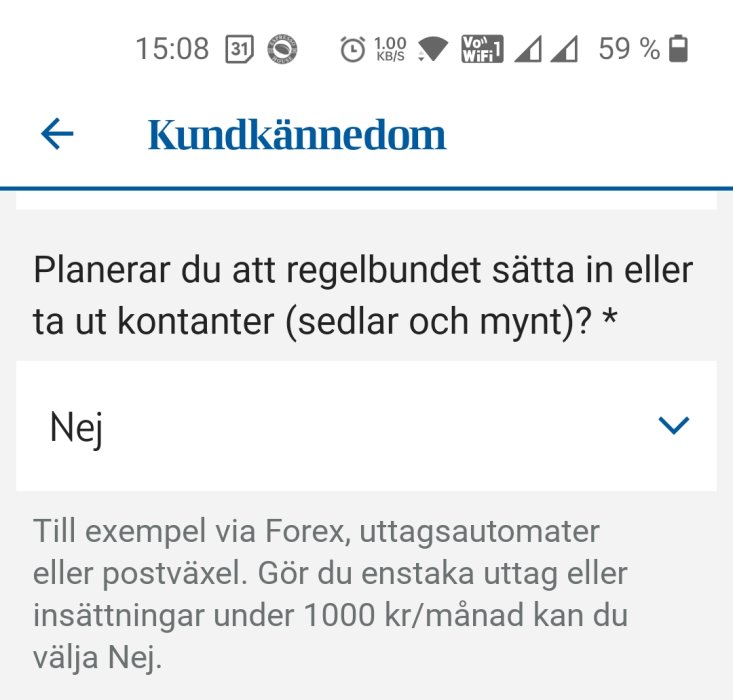
Task: Go back from Kundkännedom screen
Action: [x=57, y=134]
